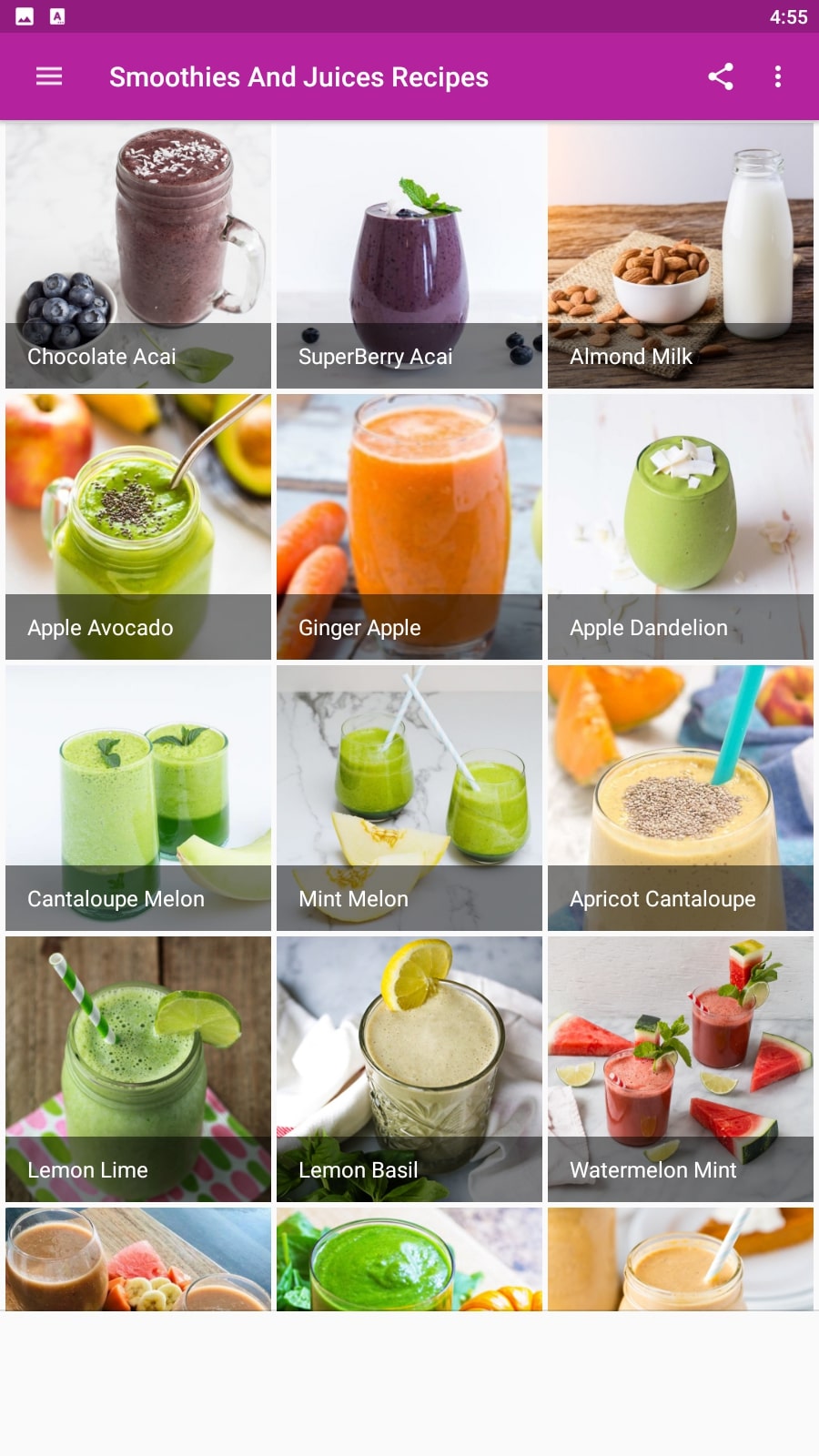This screenshot has width=819, height=1456.
Task: View the Apple Dandelion smoothie
Action: tap(681, 527)
